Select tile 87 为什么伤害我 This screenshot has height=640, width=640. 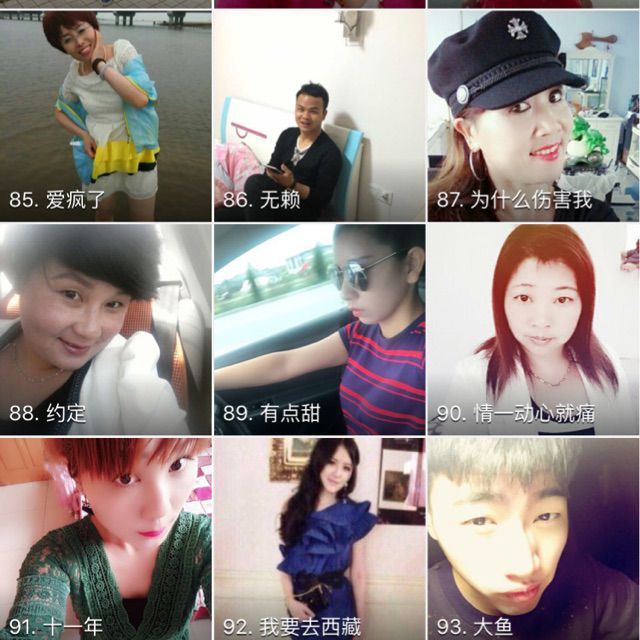point(533,116)
